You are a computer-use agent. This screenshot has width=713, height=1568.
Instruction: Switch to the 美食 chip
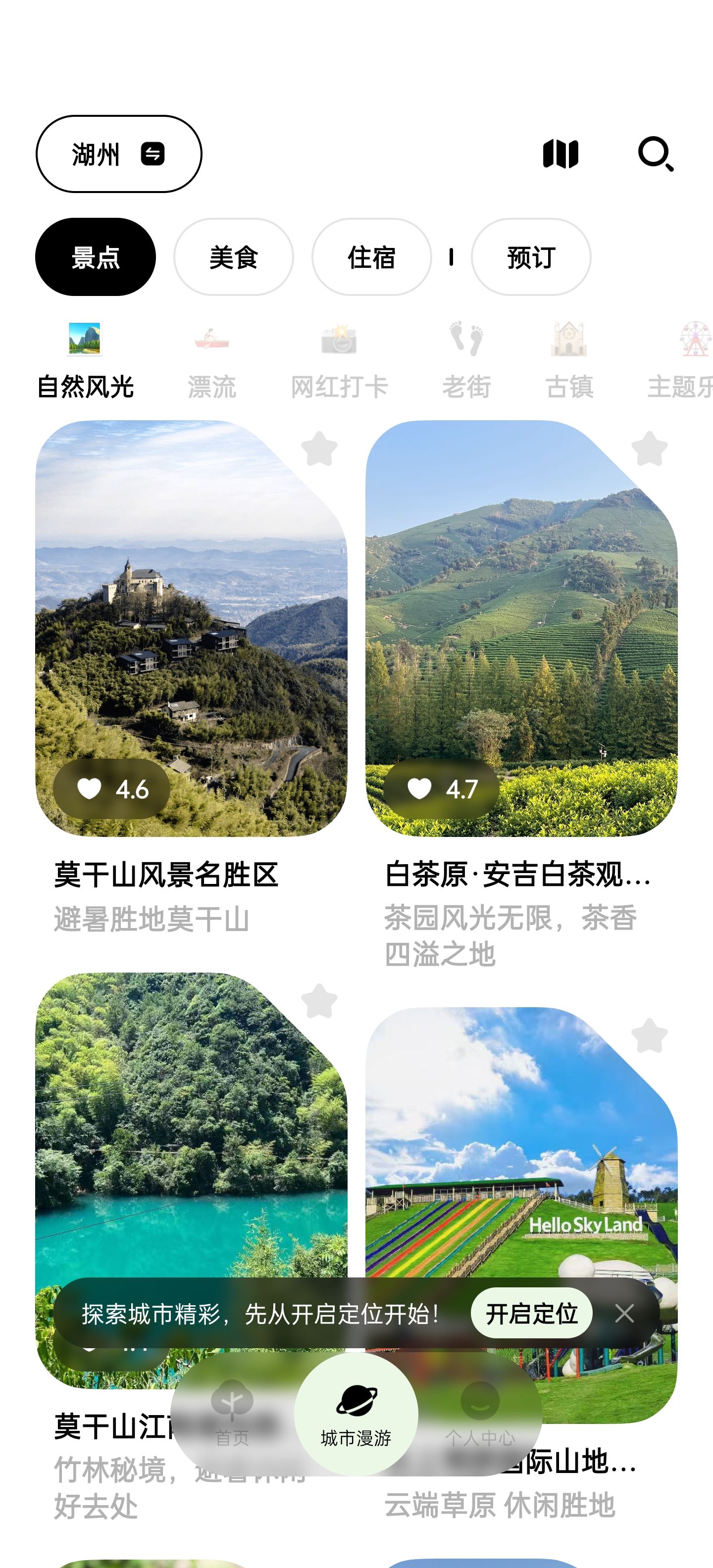[x=233, y=257]
